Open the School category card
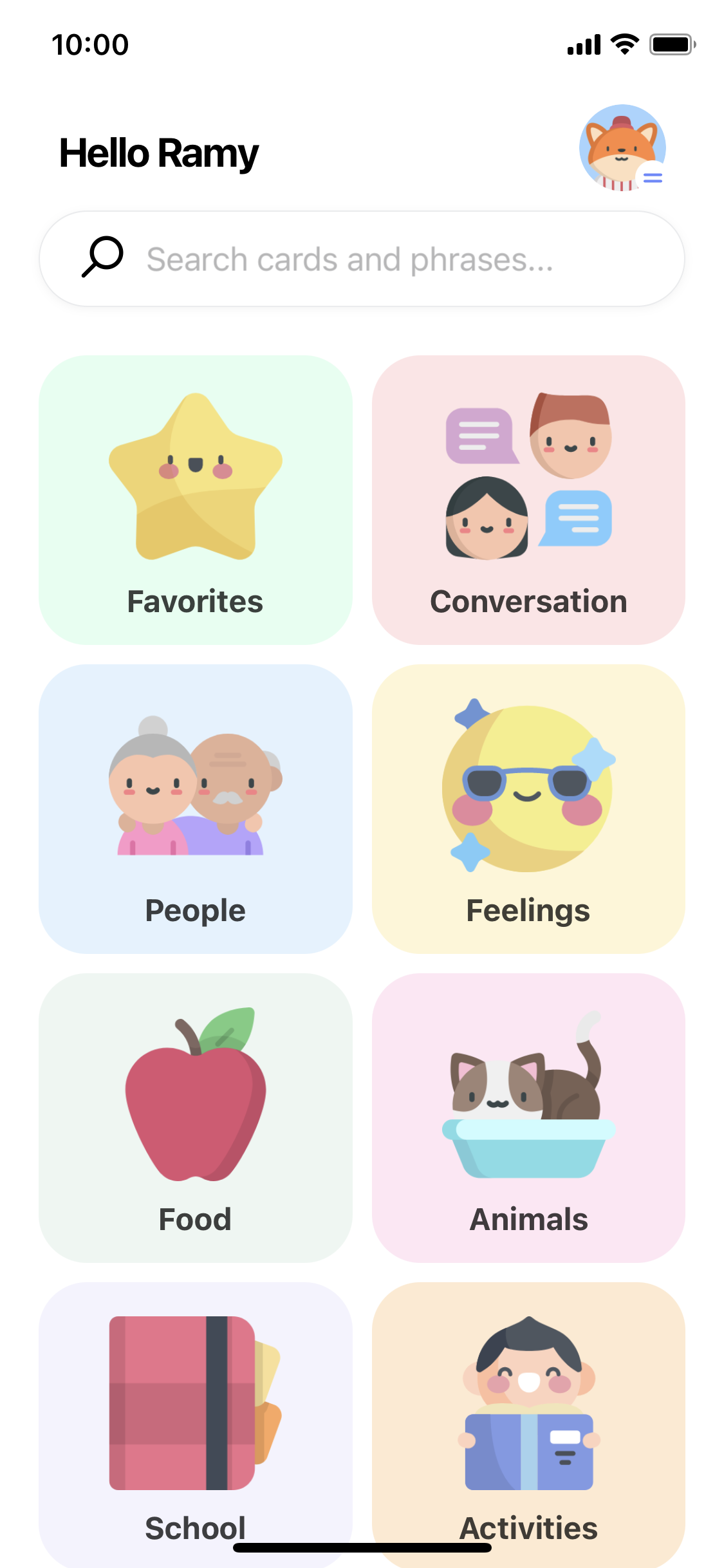 [x=196, y=1416]
